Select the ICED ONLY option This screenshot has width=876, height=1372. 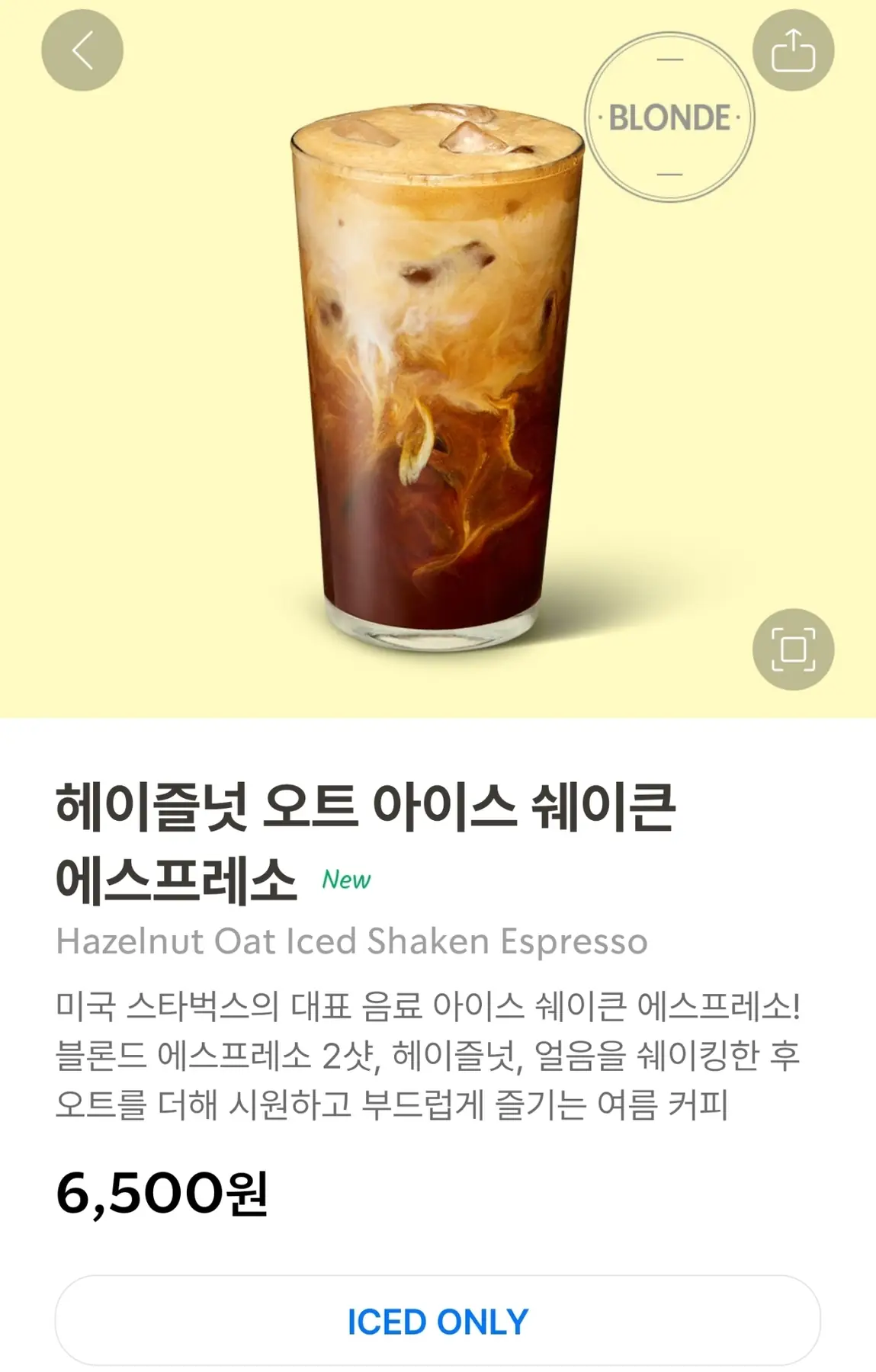tap(438, 1321)
